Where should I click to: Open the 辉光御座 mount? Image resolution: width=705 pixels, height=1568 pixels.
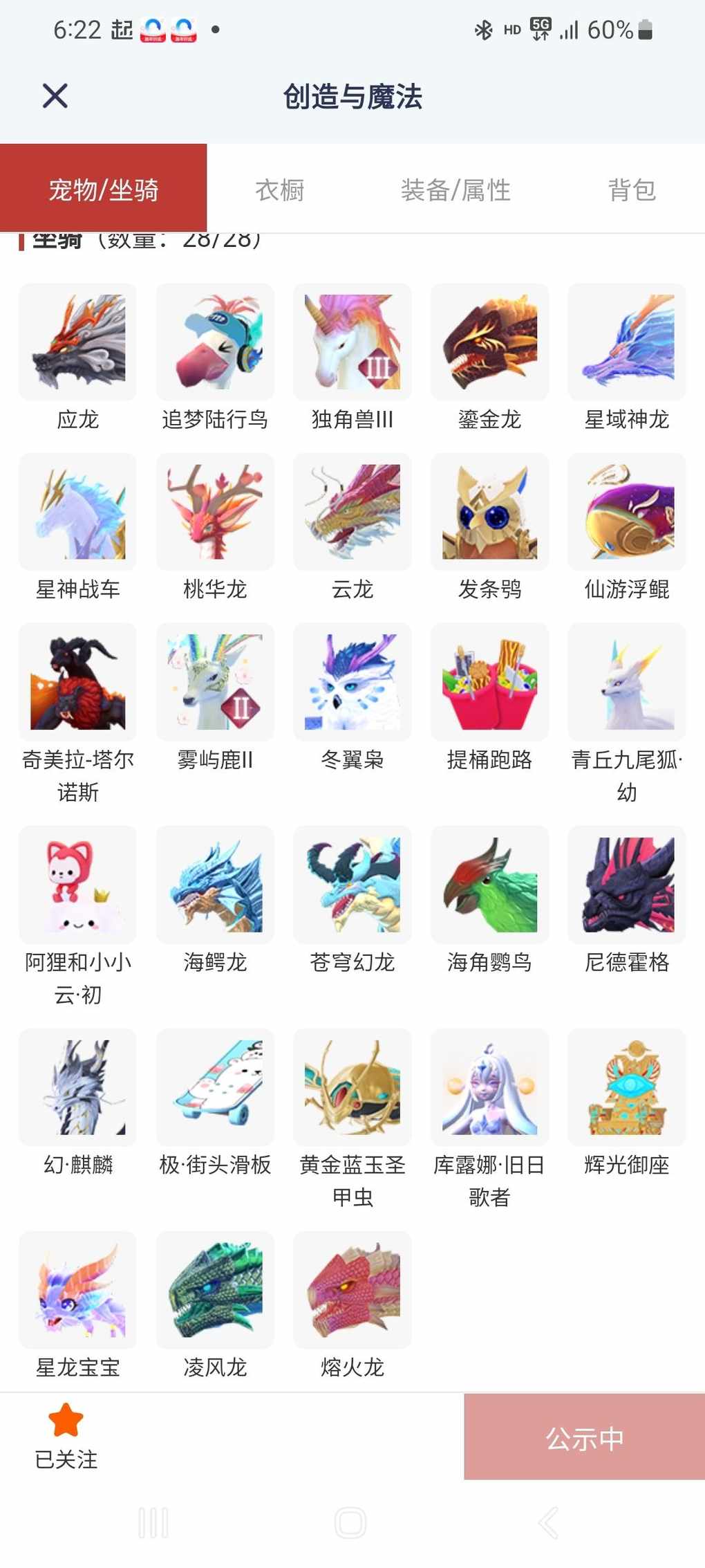627,1087
